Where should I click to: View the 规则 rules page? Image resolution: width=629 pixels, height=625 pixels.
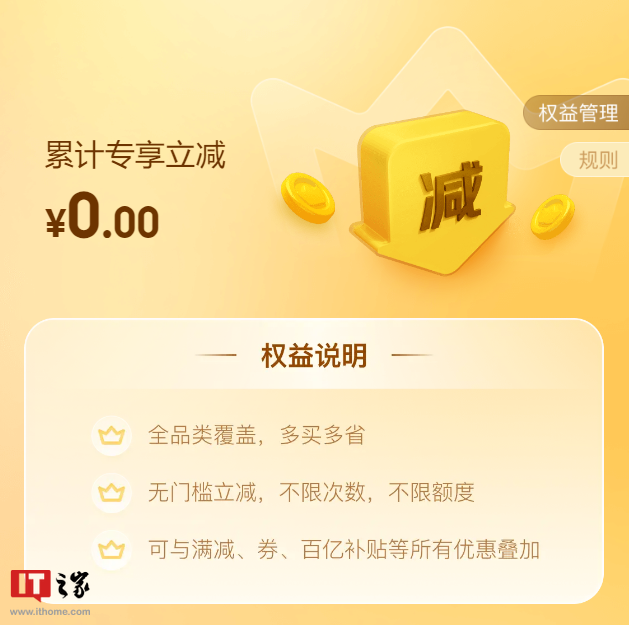(596, 160)
